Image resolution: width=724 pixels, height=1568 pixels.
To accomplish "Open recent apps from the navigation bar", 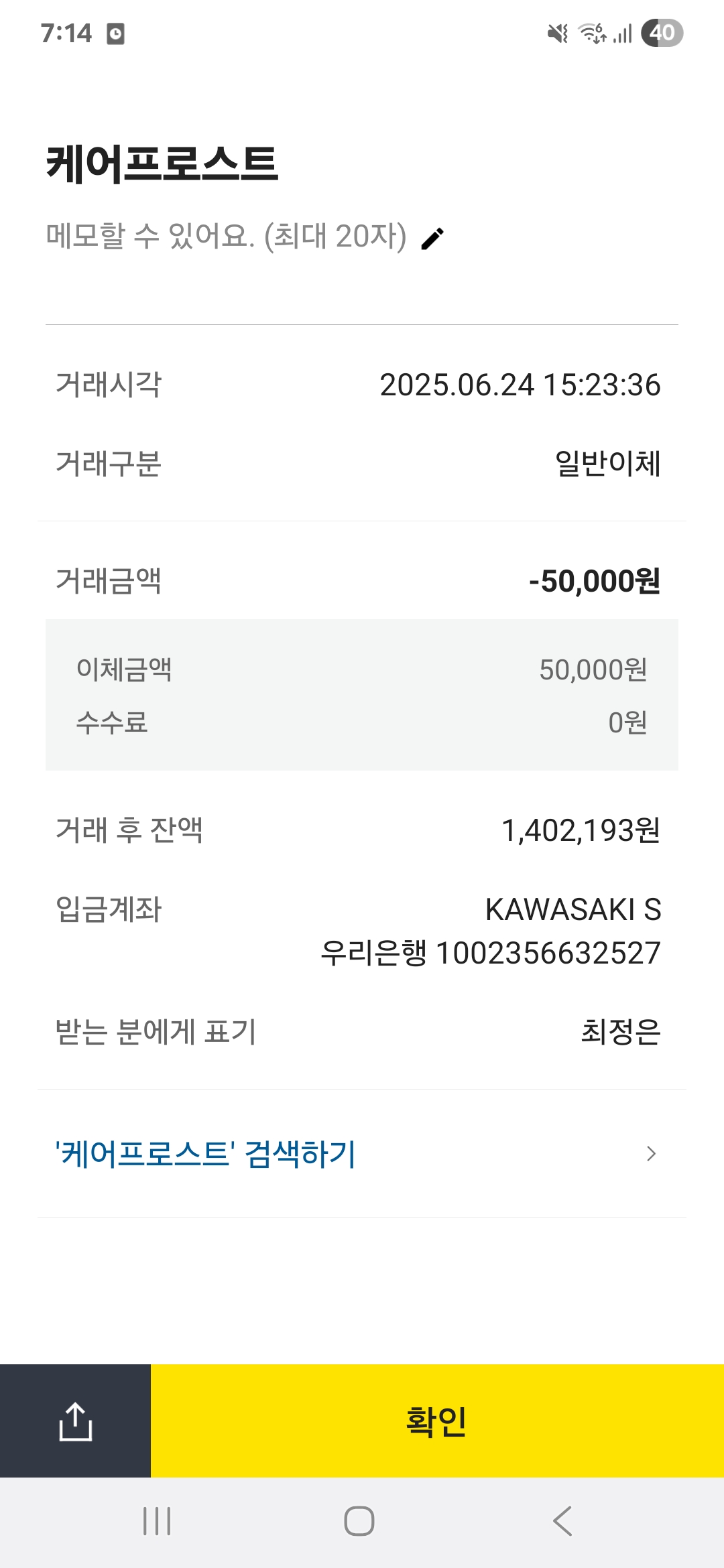I will pos(157,1521).
